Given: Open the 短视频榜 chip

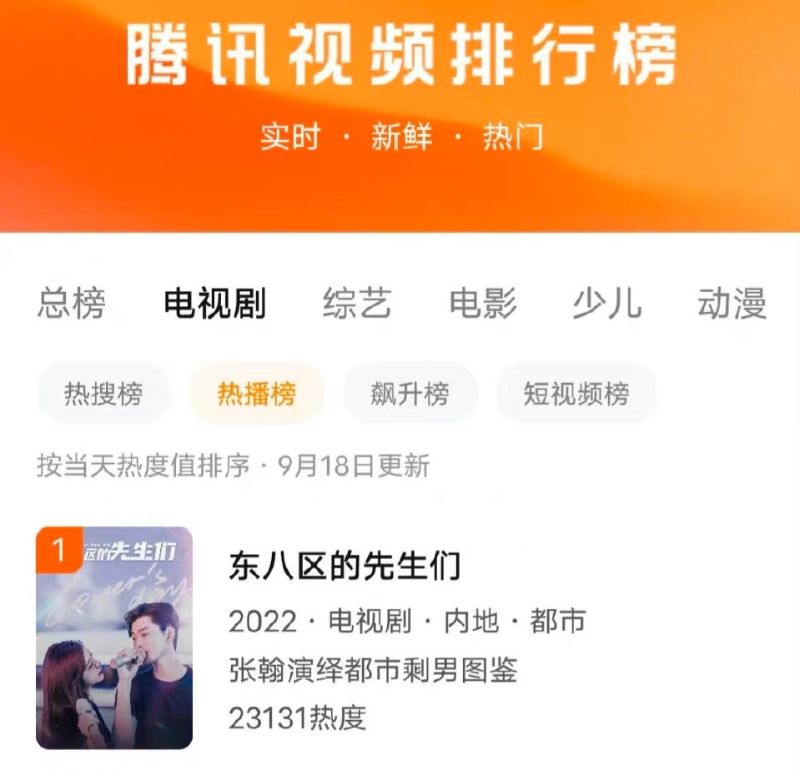Looking at the screenshot, I should (x=576, y=393).
